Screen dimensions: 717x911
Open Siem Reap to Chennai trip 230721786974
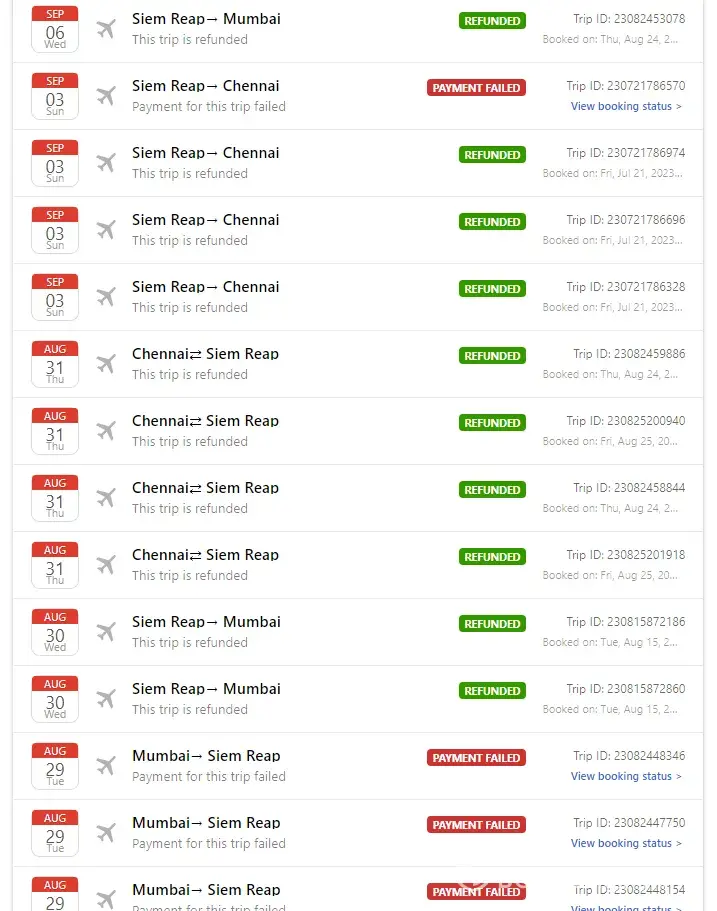[205, 153]
